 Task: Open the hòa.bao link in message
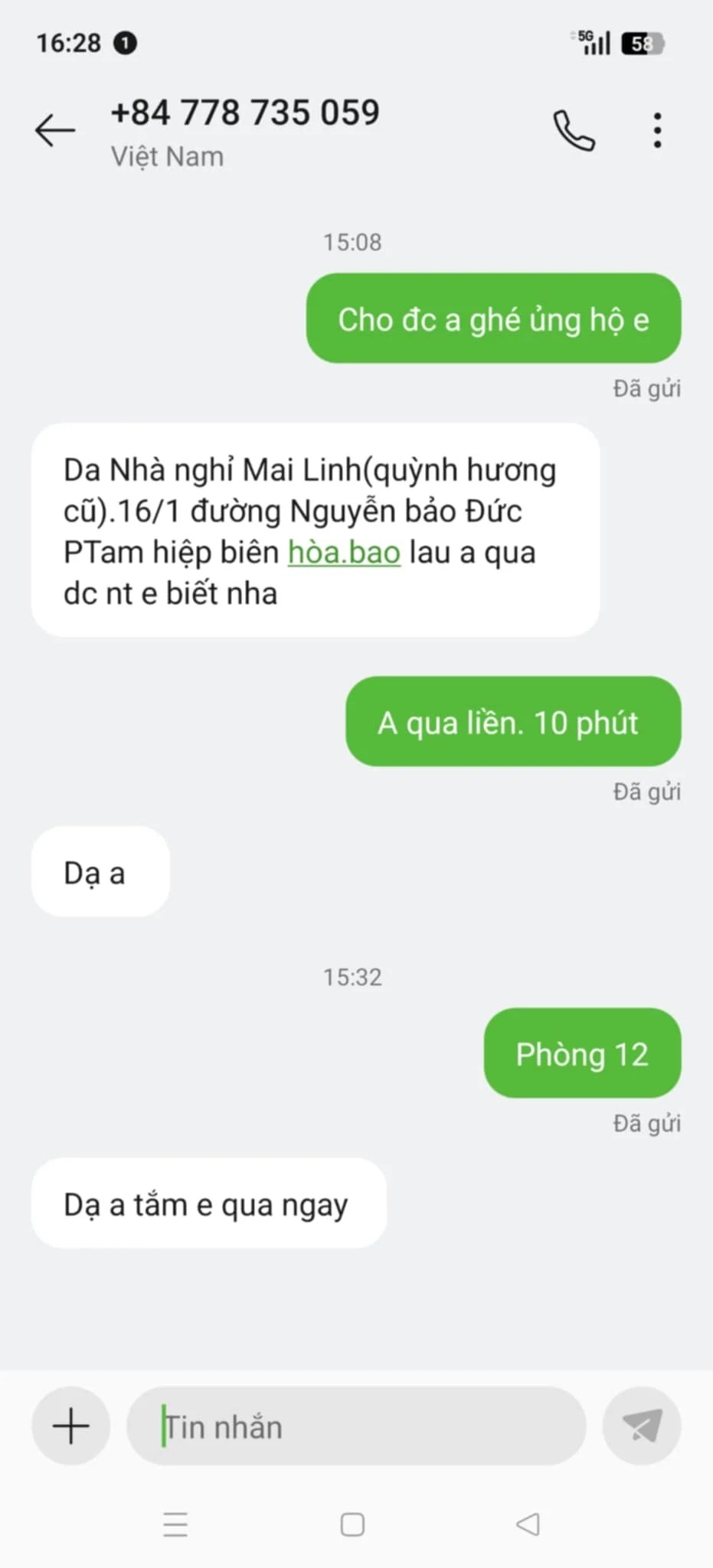coord(344,553)
